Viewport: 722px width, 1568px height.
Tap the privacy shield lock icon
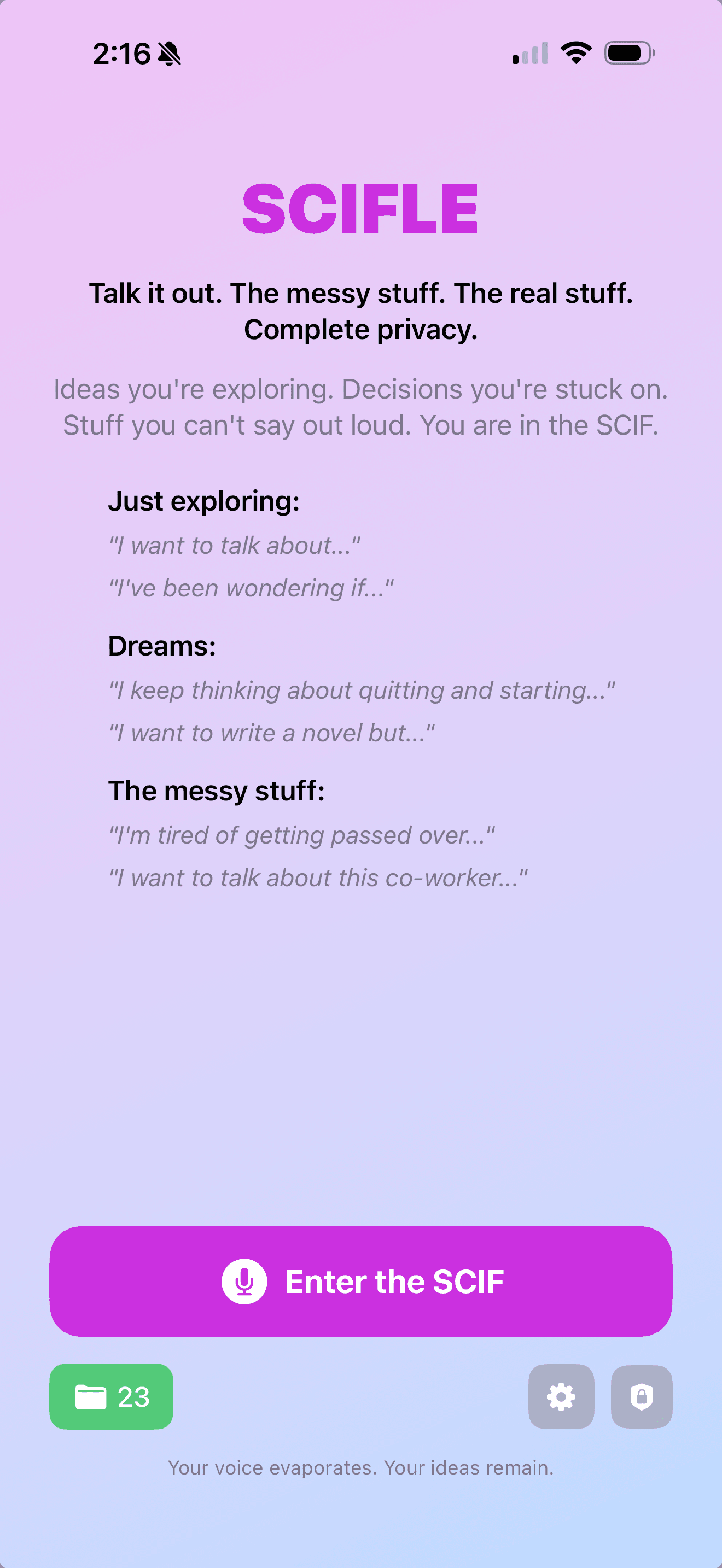[x=641, y=1397]
